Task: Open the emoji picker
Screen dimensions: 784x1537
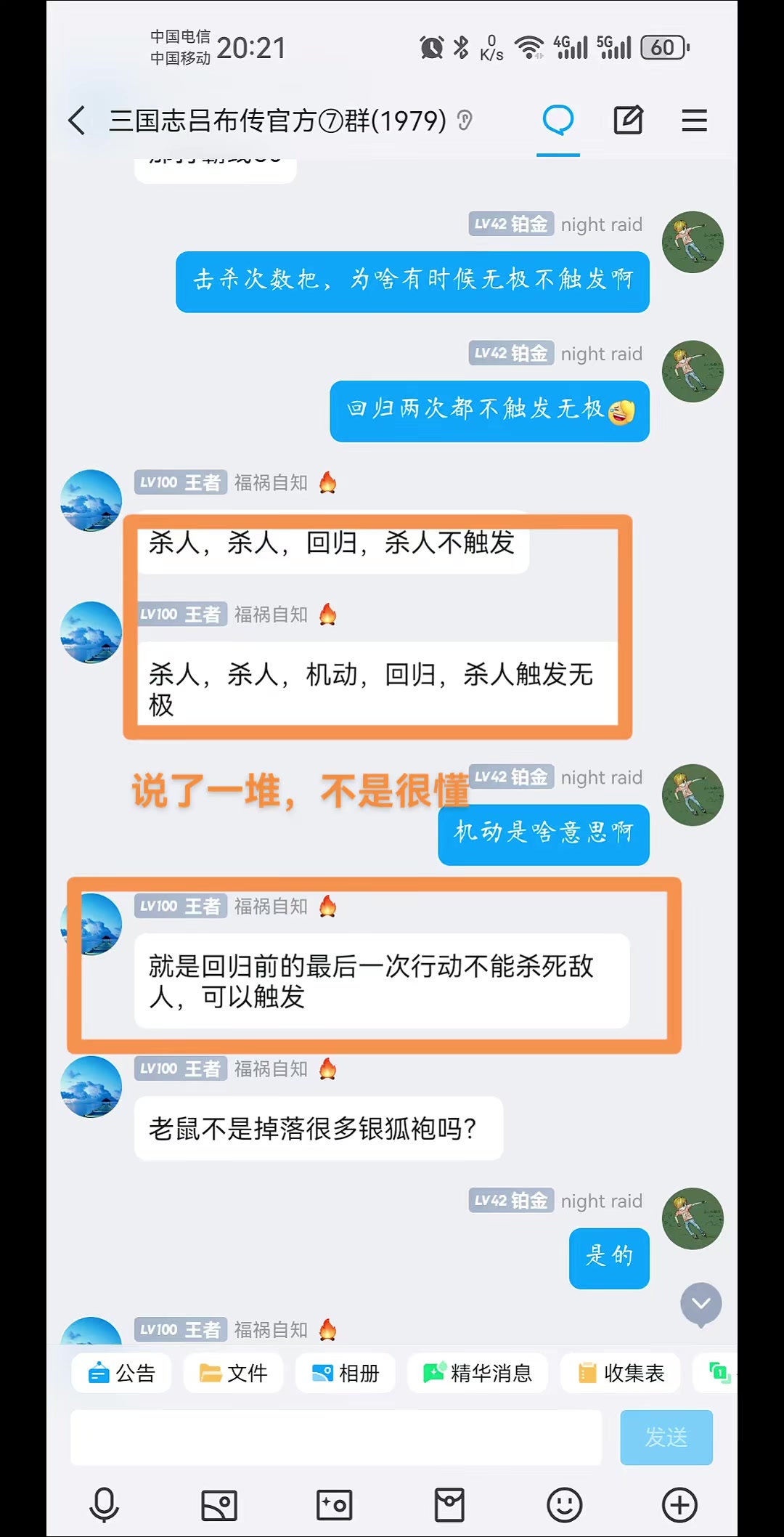Action: pyautogui.click(x=565, y=1505)
